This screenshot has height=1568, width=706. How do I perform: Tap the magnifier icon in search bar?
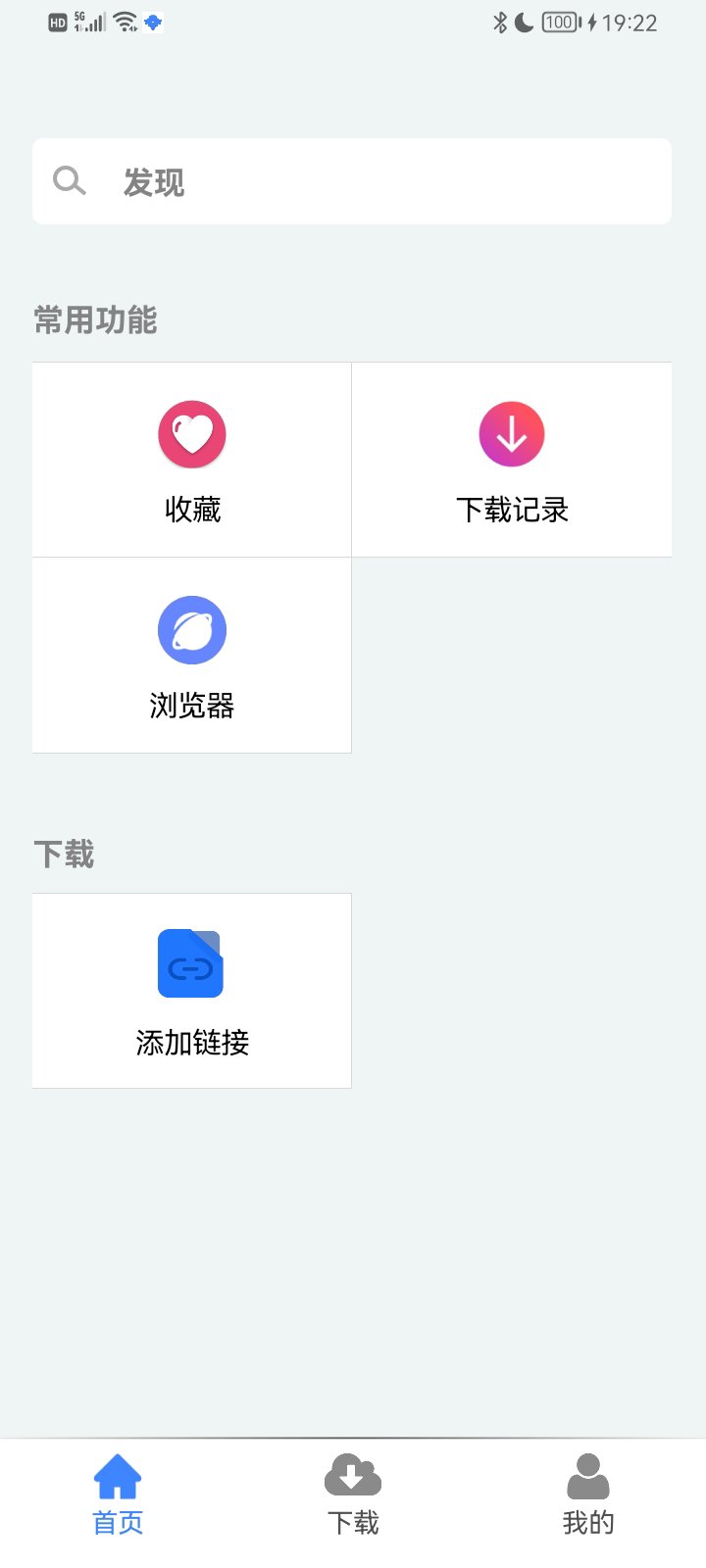[x=68, y=180]
